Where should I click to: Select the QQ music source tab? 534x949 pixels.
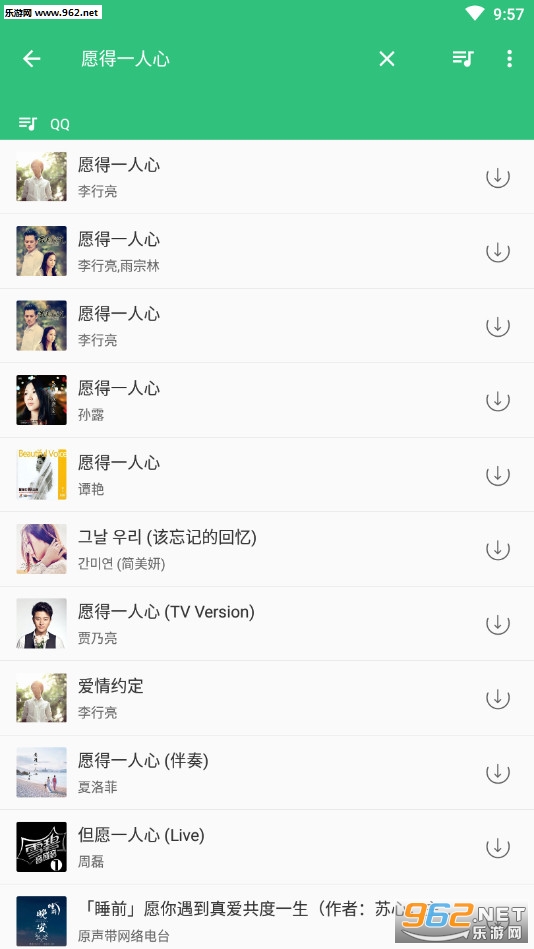coord(44,124)
